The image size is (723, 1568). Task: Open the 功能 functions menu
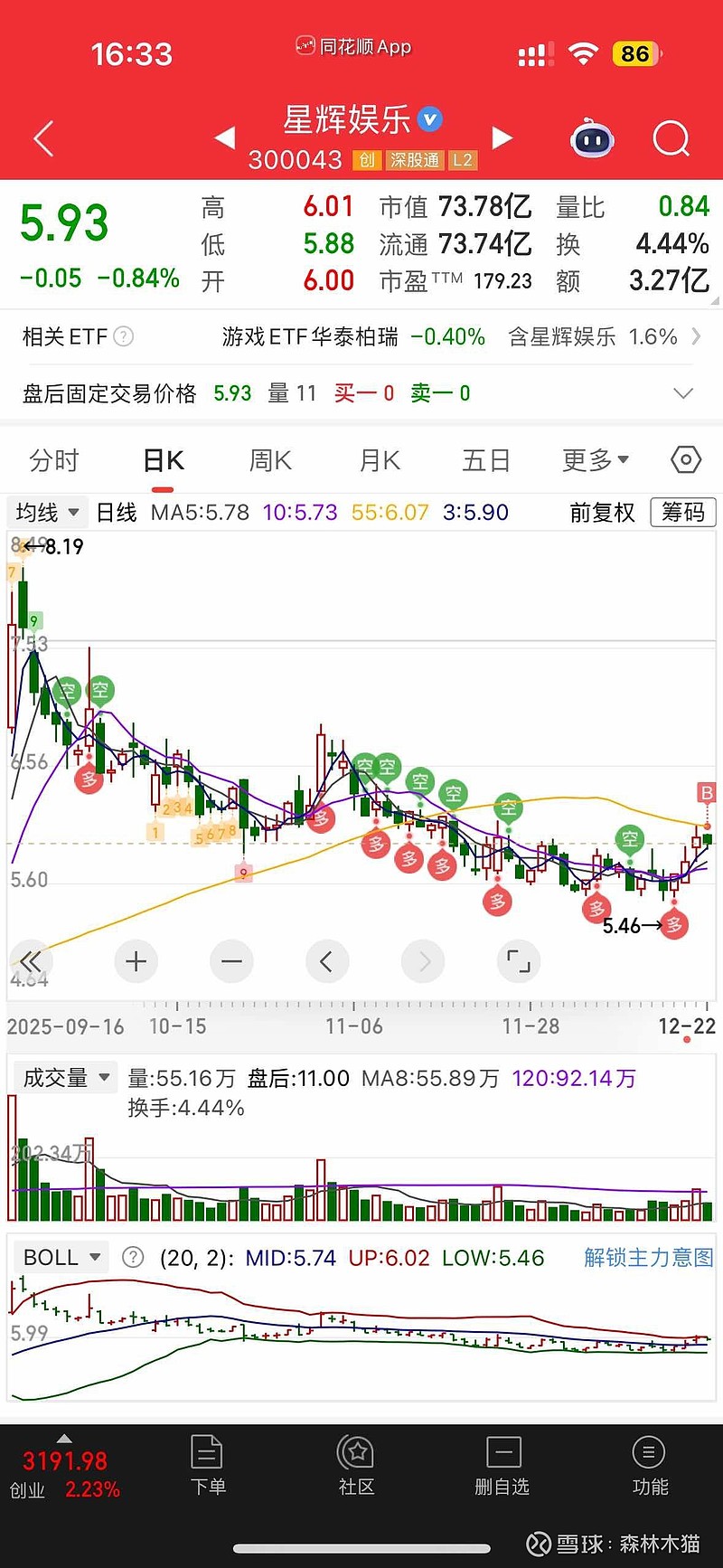(649, 1463)
